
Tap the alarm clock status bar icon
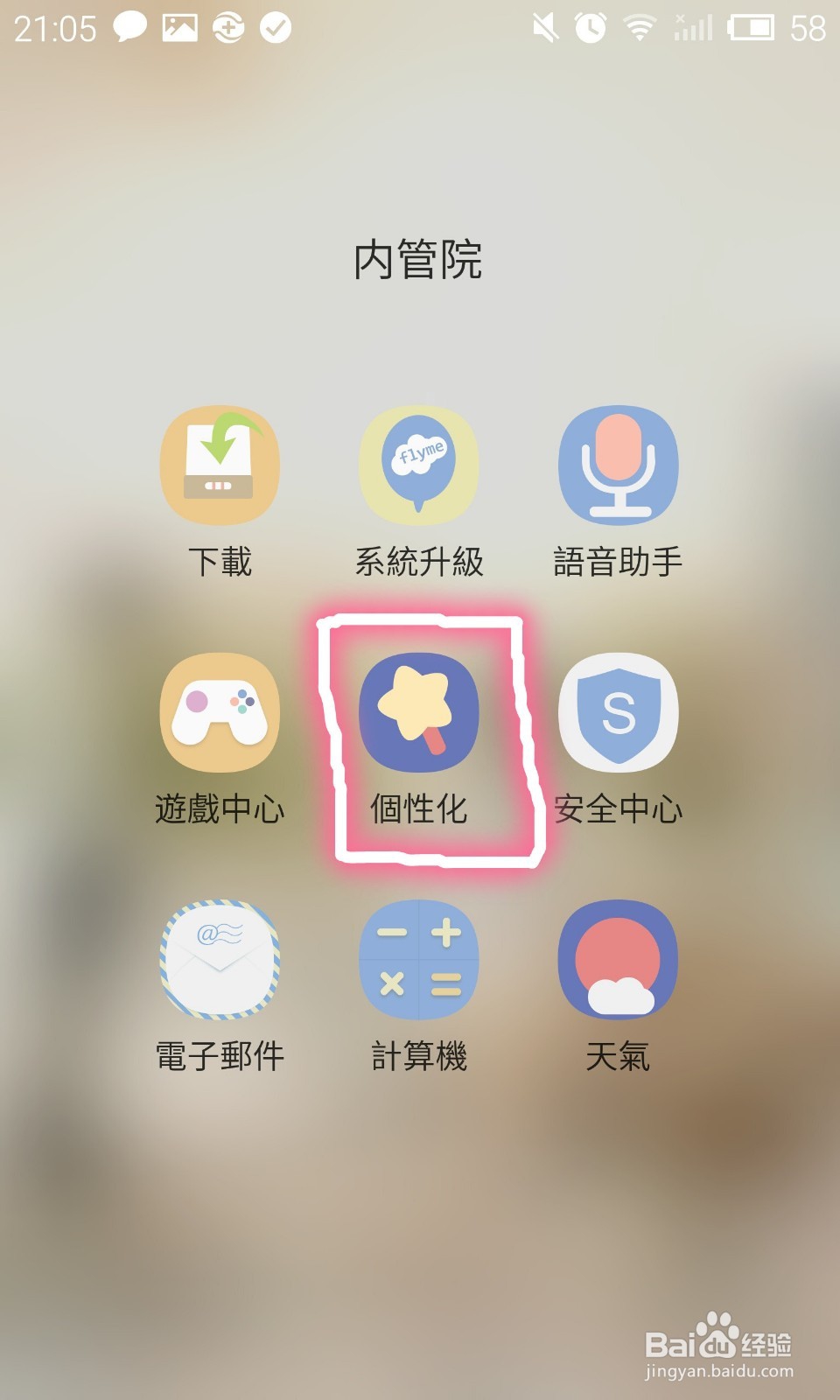click(588, 26)
